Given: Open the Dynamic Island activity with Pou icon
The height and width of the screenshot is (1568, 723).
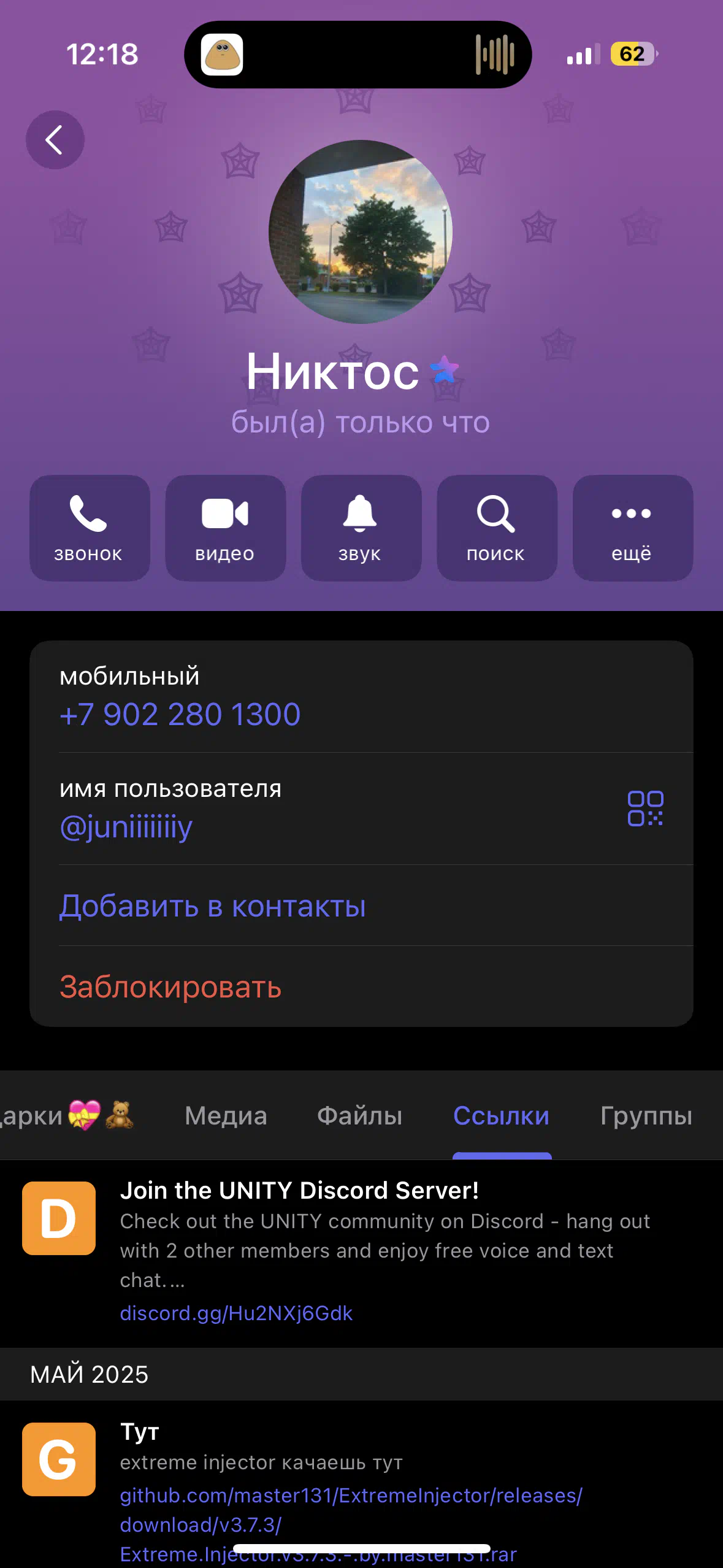Looking at the screenshot, I should 358,55.
